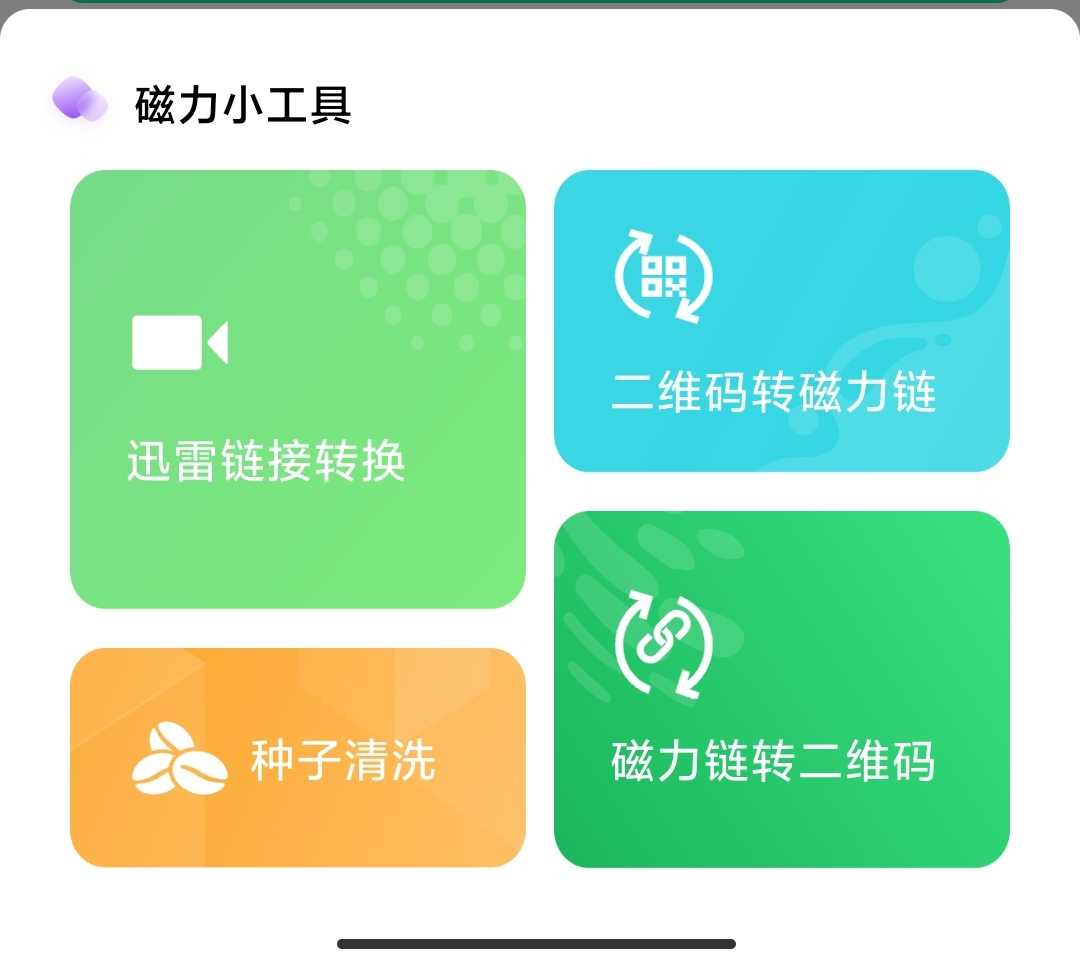Viewport: 1080px width, 969px height.
Task: Select the 二维码转磁力链 tool
Action: (x=781, y=321)
